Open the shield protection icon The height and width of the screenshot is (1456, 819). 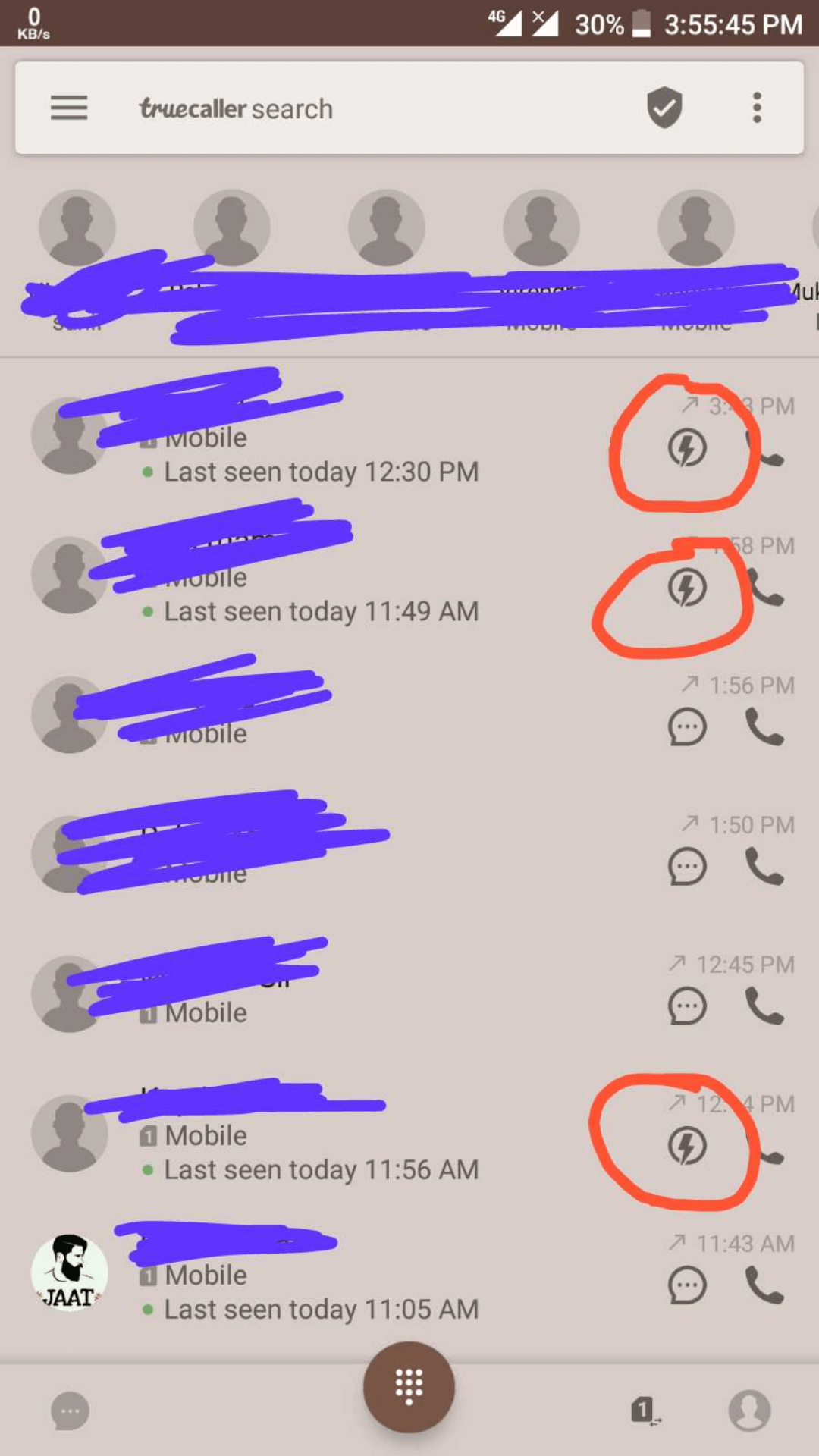[664, 108]
